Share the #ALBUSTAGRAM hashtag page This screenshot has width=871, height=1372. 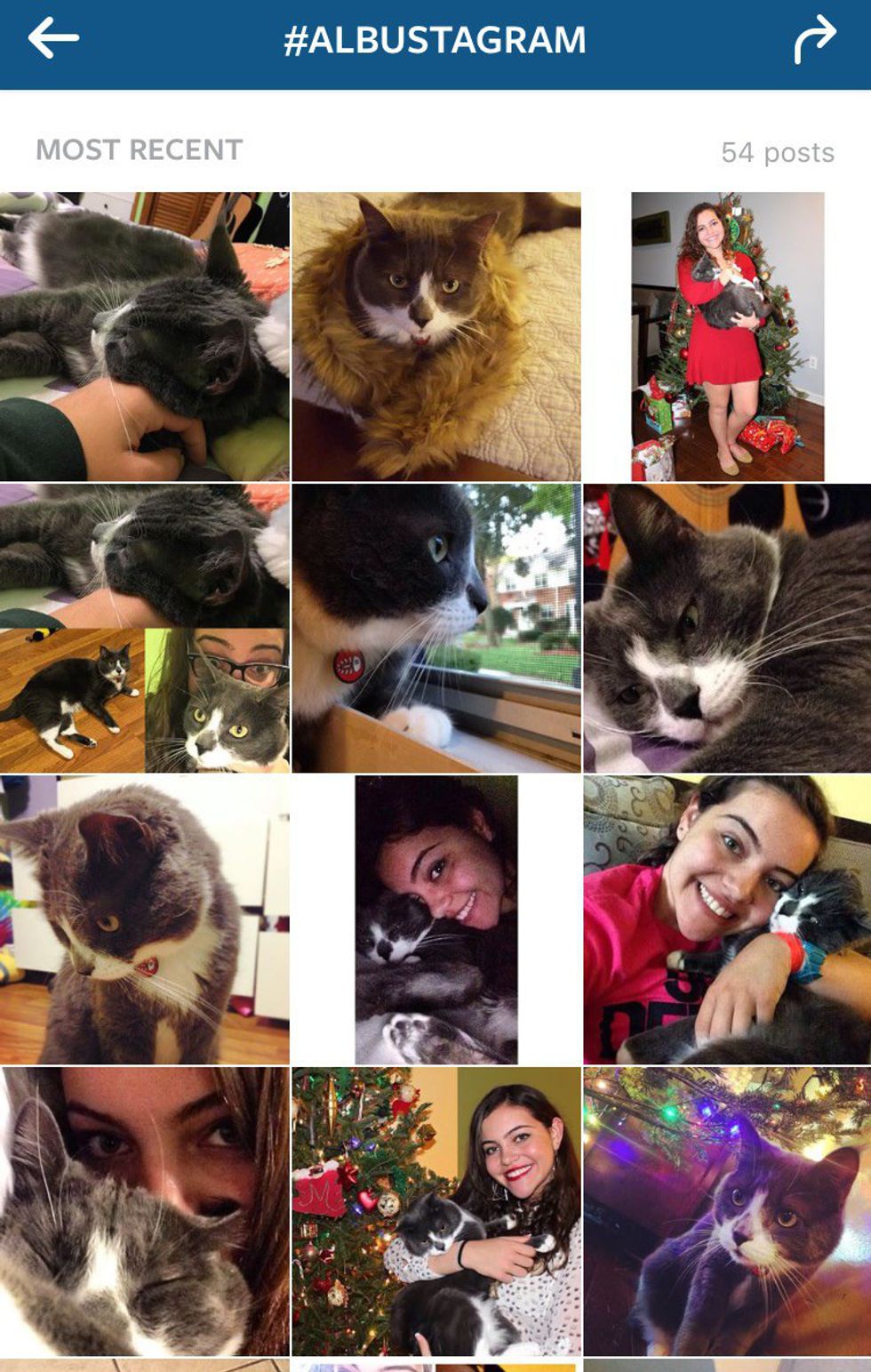814,41
